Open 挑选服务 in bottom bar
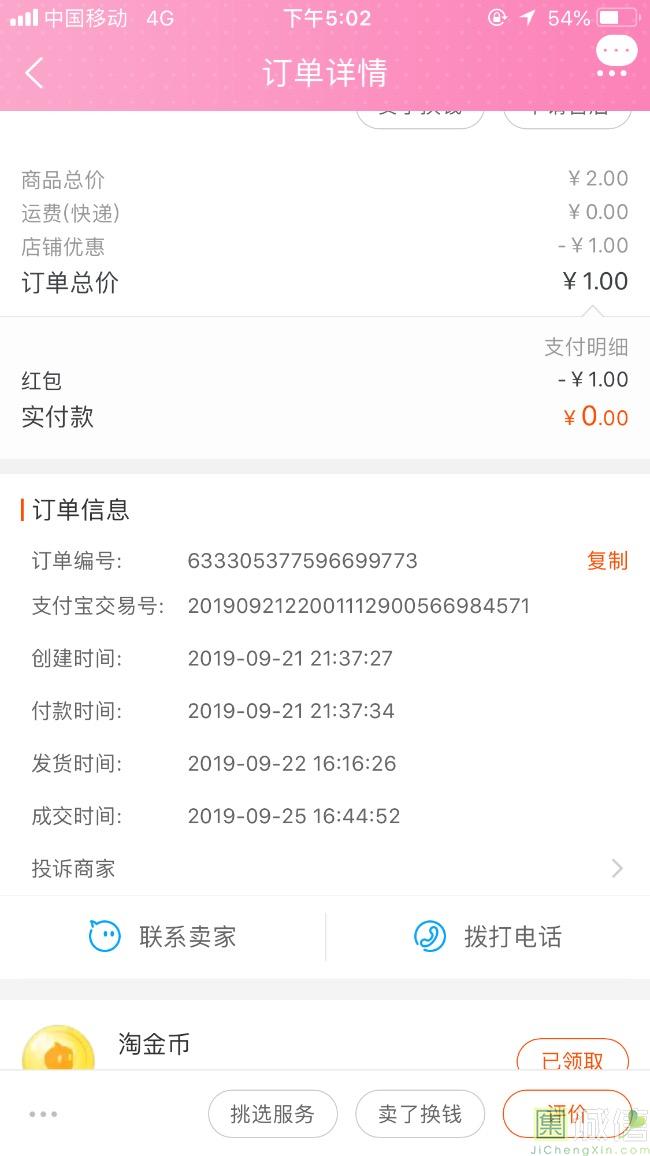 tap(272, 1114)
